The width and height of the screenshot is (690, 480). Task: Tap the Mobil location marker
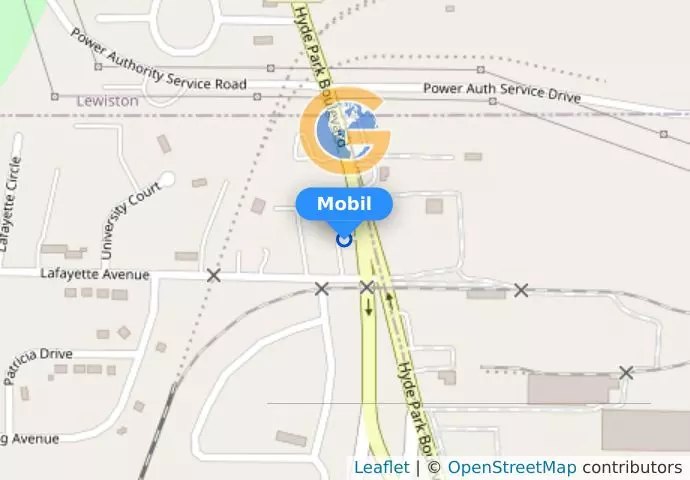pyautogui.click(x=344, y=238)
